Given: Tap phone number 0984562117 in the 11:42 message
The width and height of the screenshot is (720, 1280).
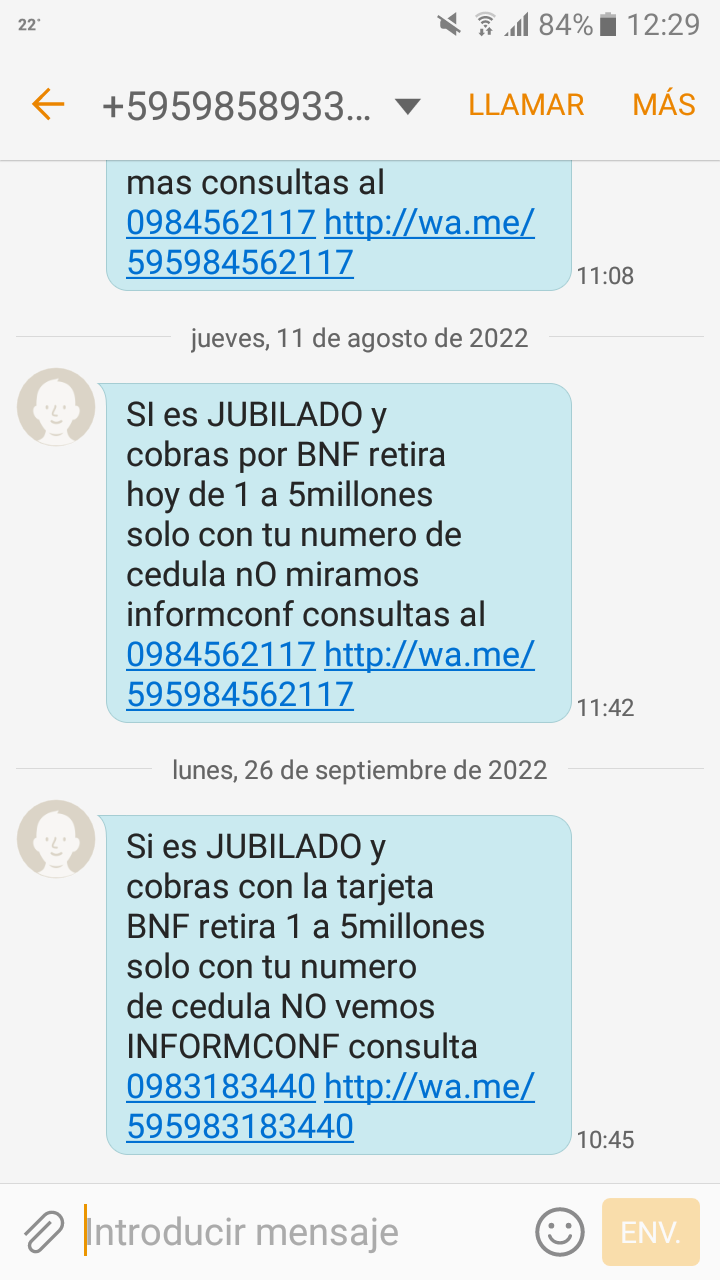Looking at the screenshot, I should coord(221,655).
